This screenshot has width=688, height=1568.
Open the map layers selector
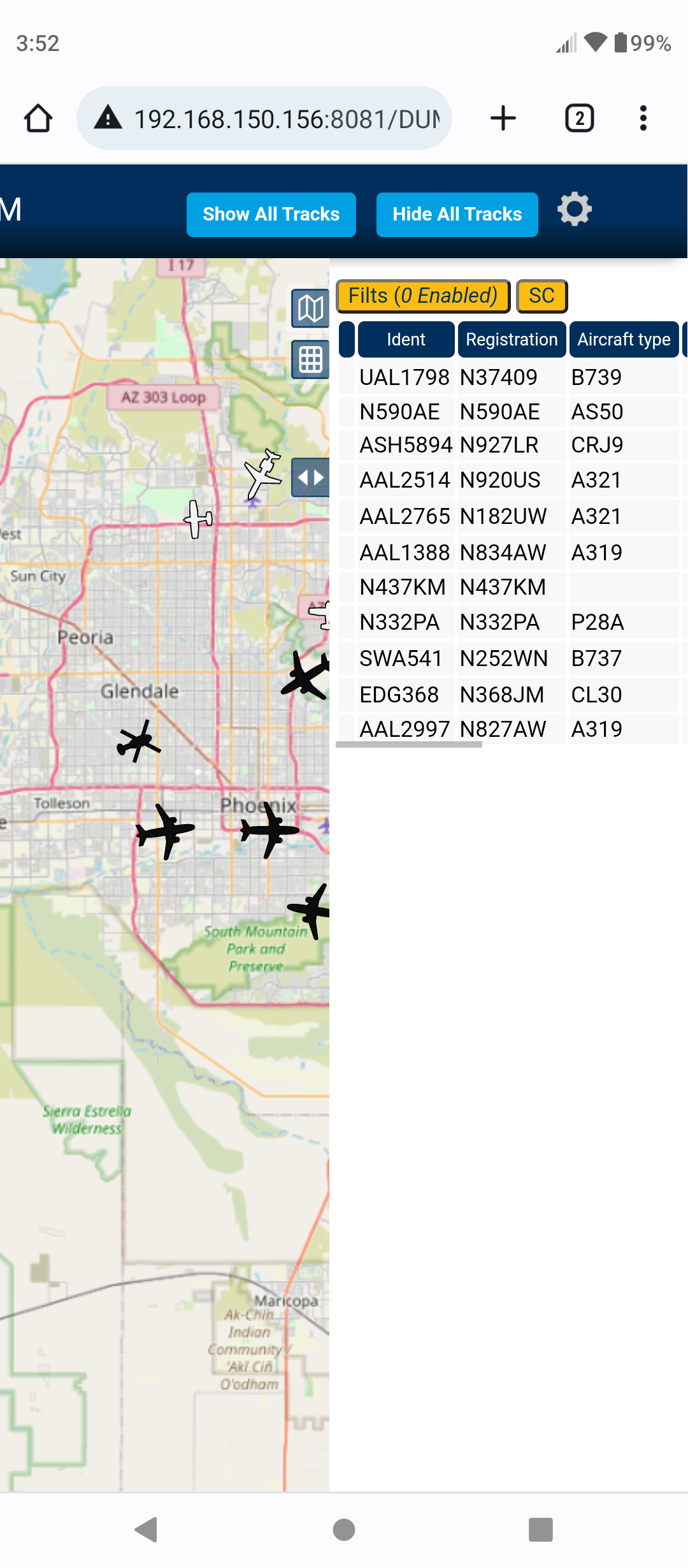coord(310,309)
